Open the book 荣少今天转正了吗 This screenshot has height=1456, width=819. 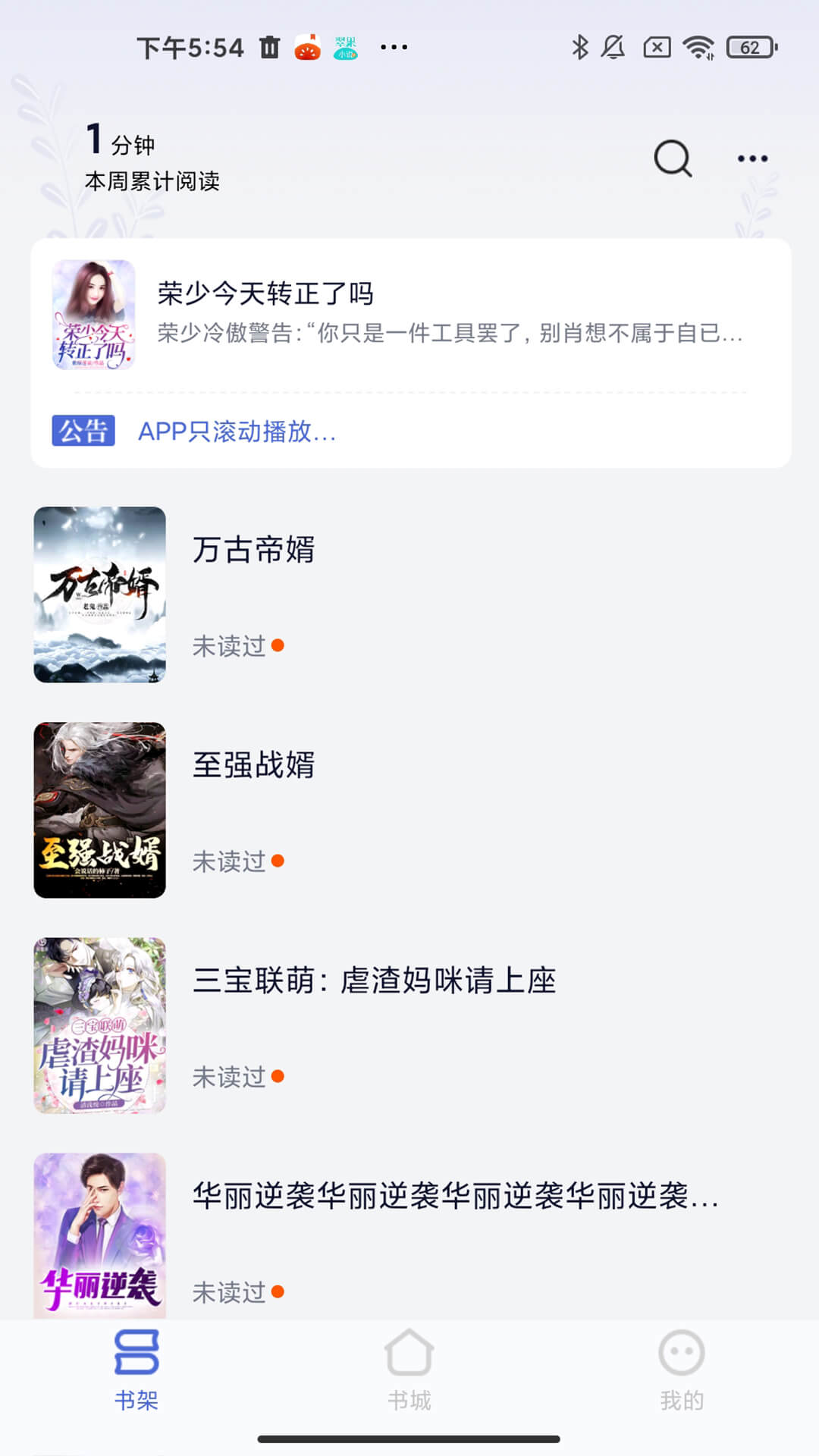[x=267, y=296]
